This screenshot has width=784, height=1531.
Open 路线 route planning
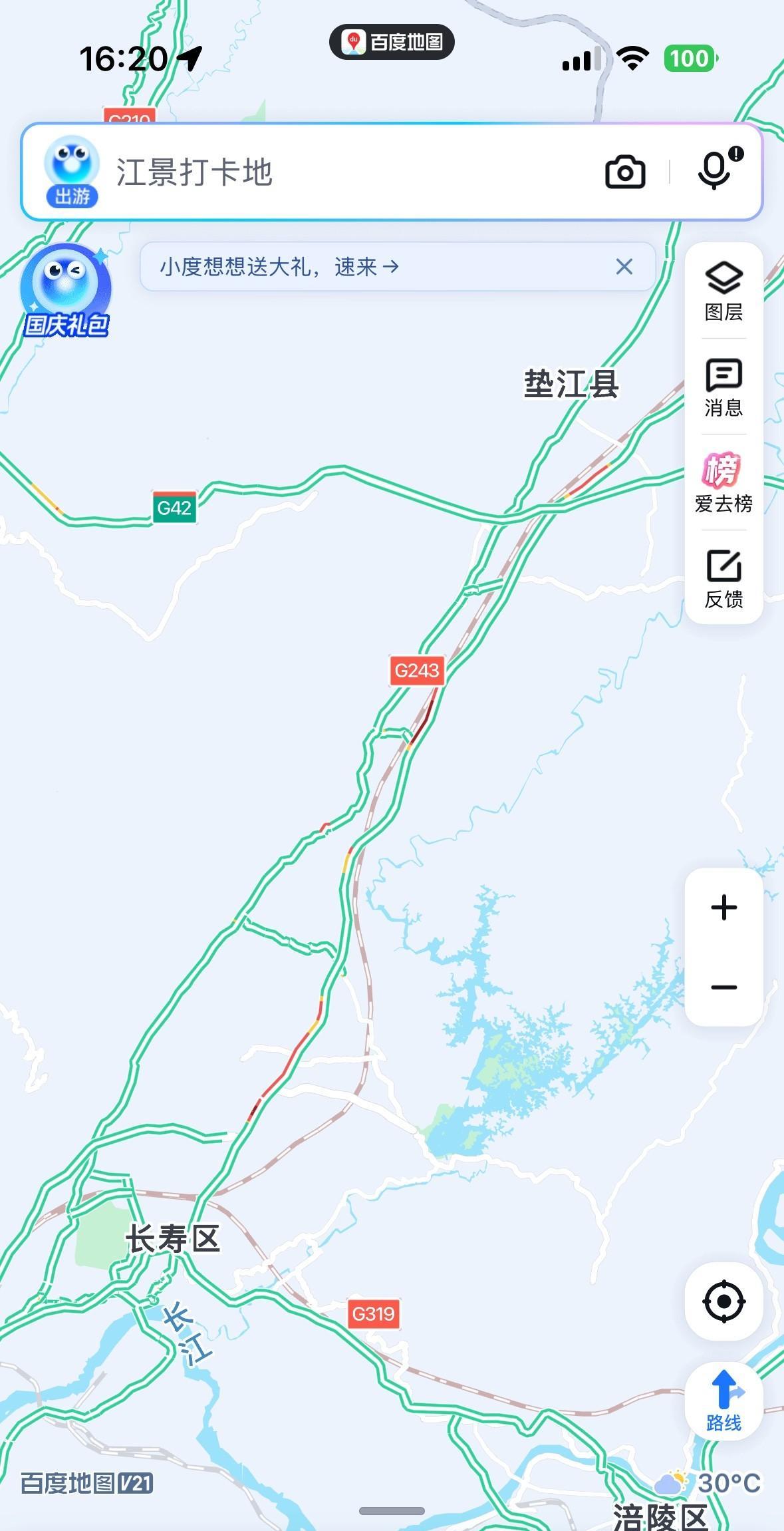723,1401
